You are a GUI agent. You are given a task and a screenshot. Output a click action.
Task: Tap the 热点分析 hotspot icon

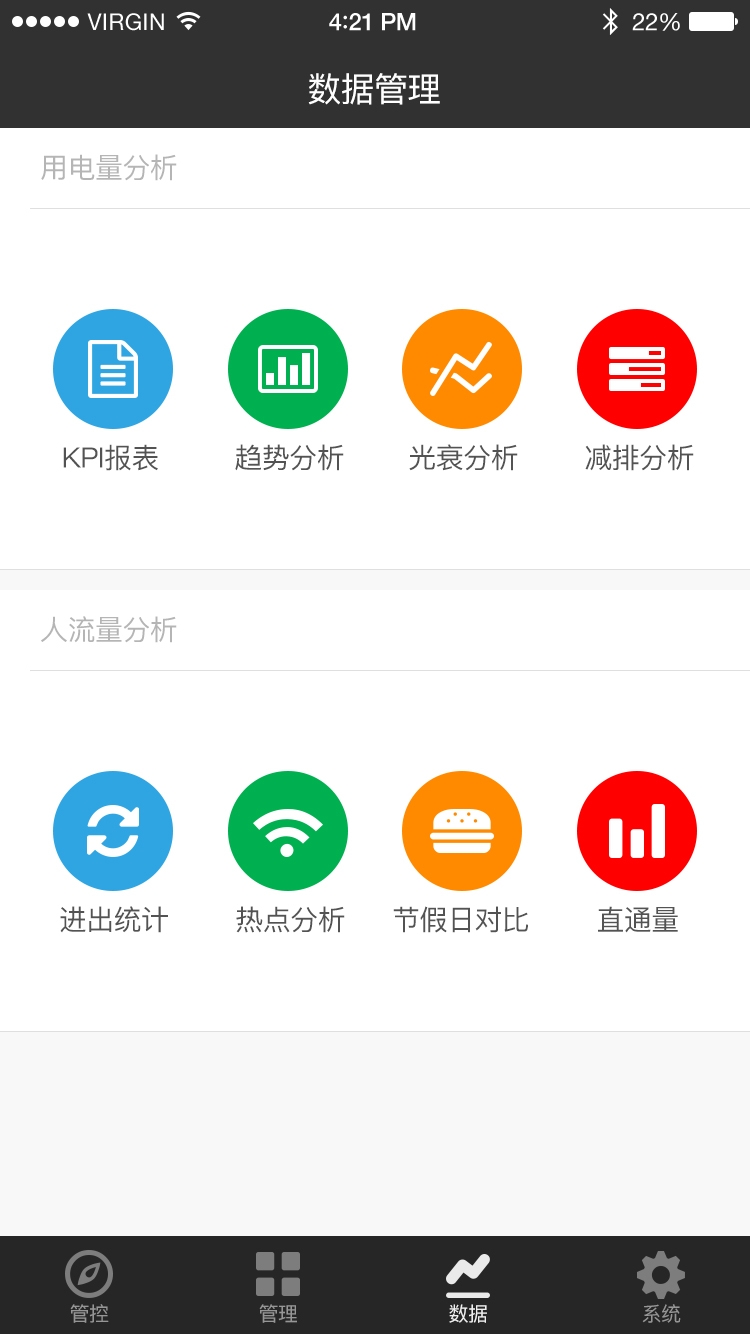tap(288, 831)
